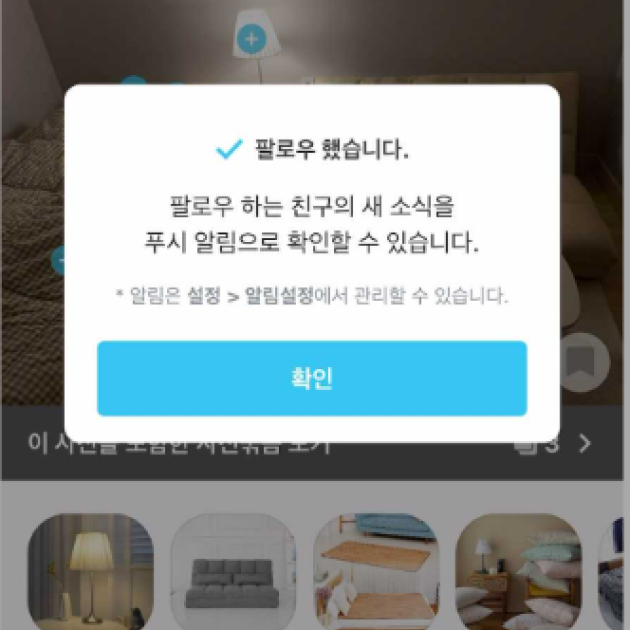Open the rug product thumbnail
Screen dimensions: 630x630
[376, 571]
